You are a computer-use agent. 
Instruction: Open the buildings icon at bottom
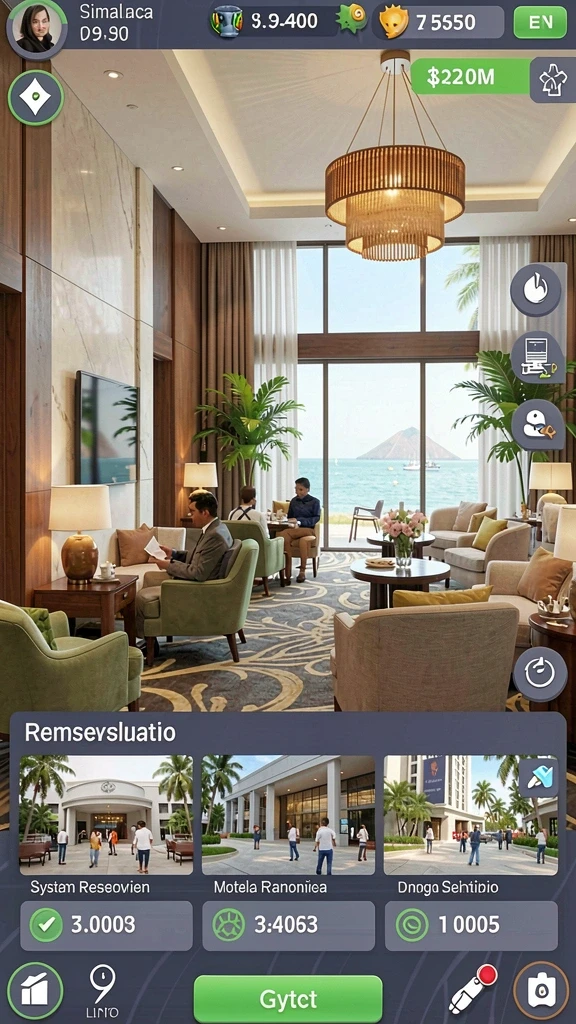[x=35, y=991]
